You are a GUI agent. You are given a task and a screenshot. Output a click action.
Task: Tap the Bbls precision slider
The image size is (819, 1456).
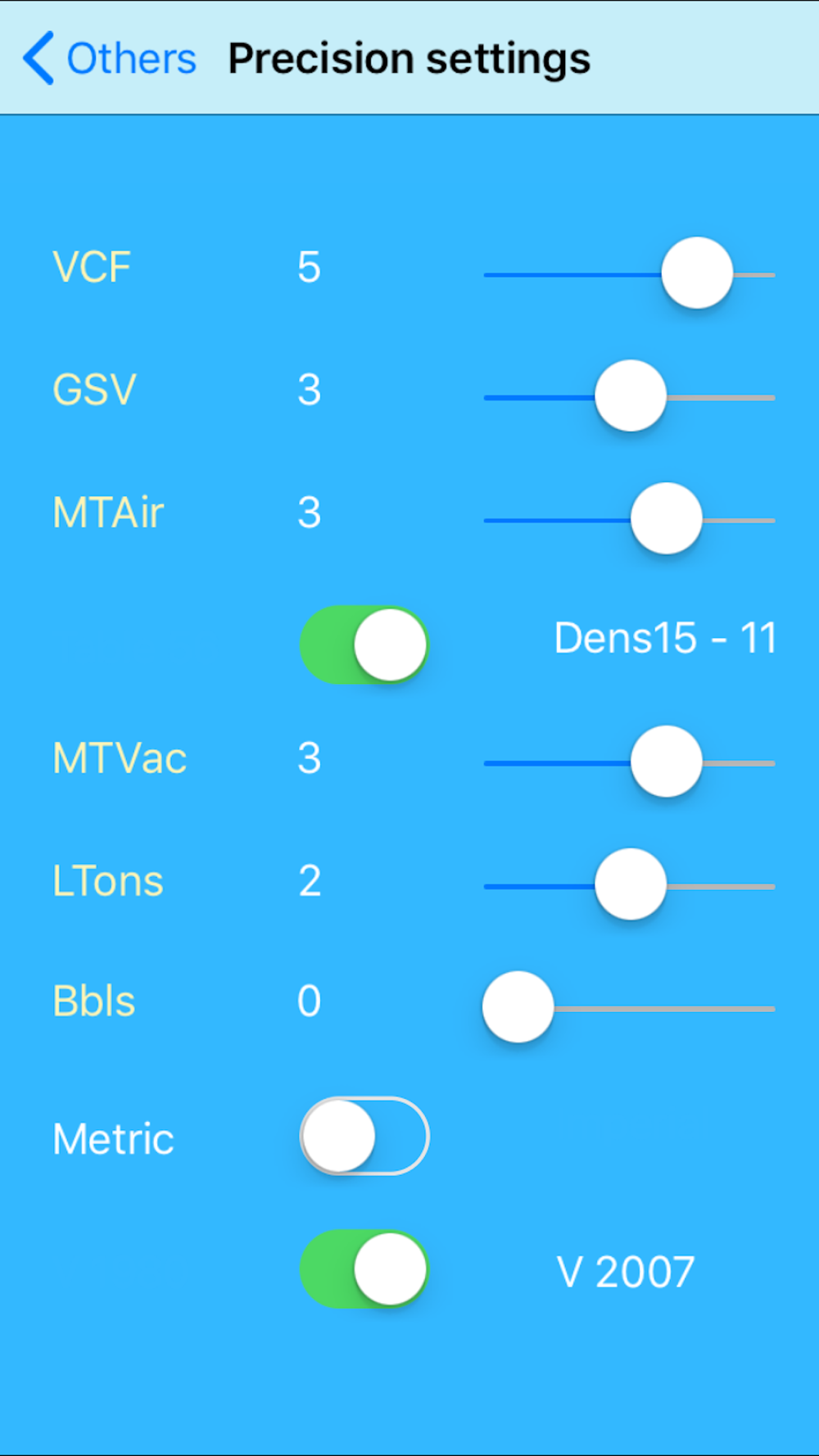[x=518, y=1007]
